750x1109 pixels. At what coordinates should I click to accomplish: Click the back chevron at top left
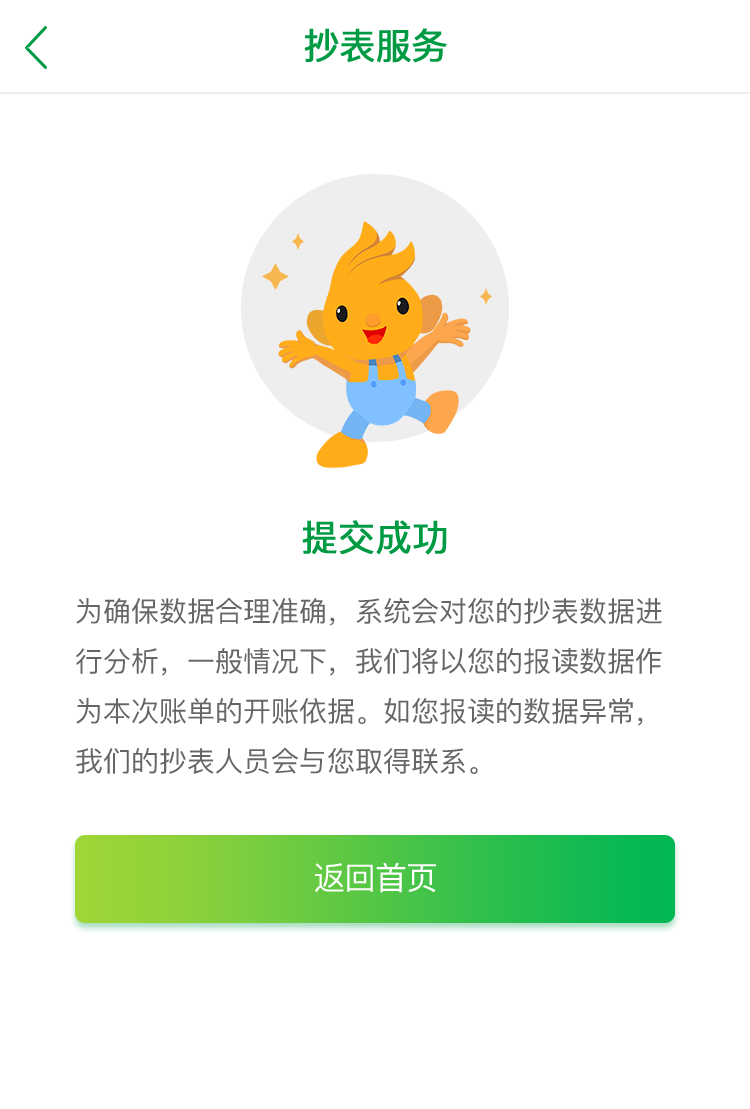37,47
